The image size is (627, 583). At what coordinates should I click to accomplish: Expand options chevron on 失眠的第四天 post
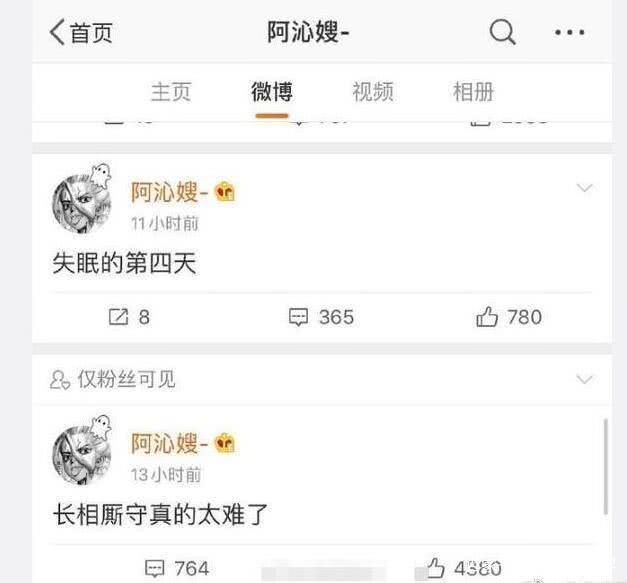point(585,189)
